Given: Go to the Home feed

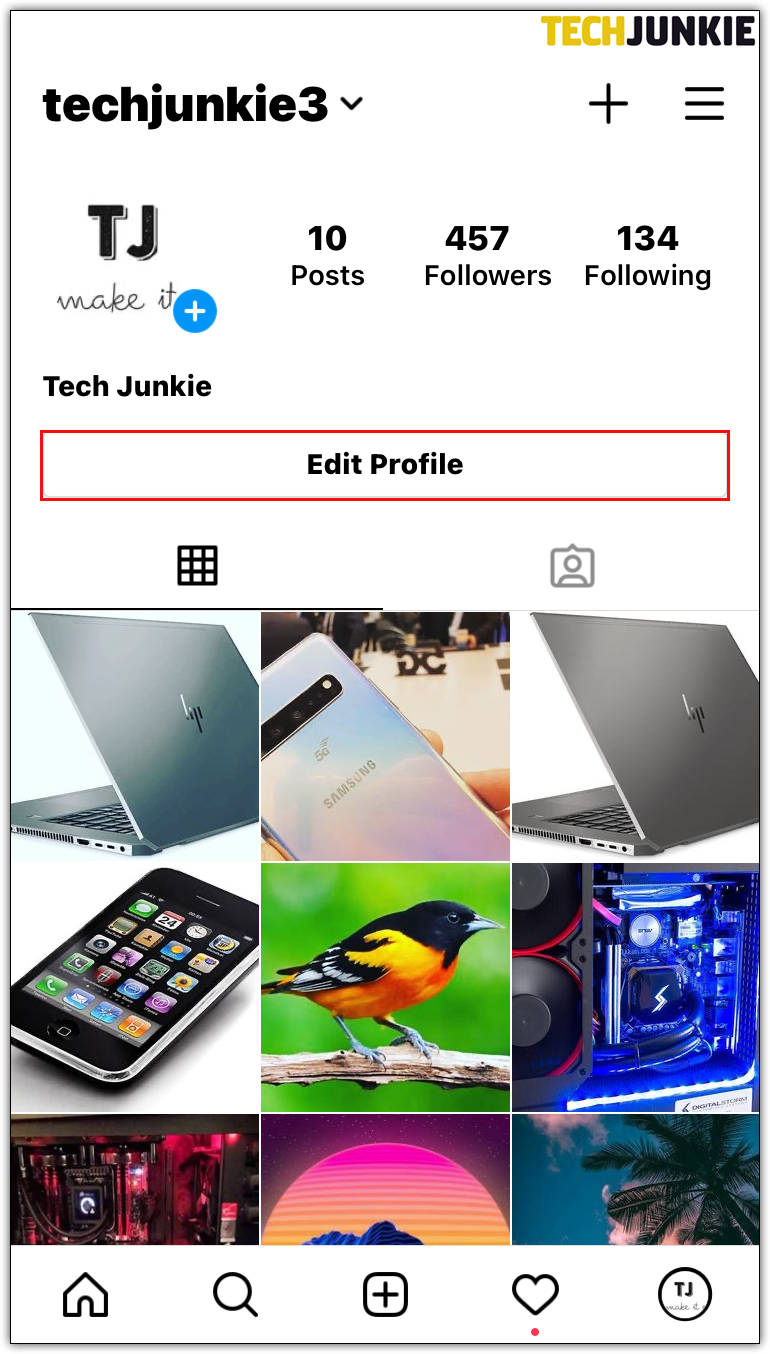Looking at the screenshot, I should [85, 1296].
